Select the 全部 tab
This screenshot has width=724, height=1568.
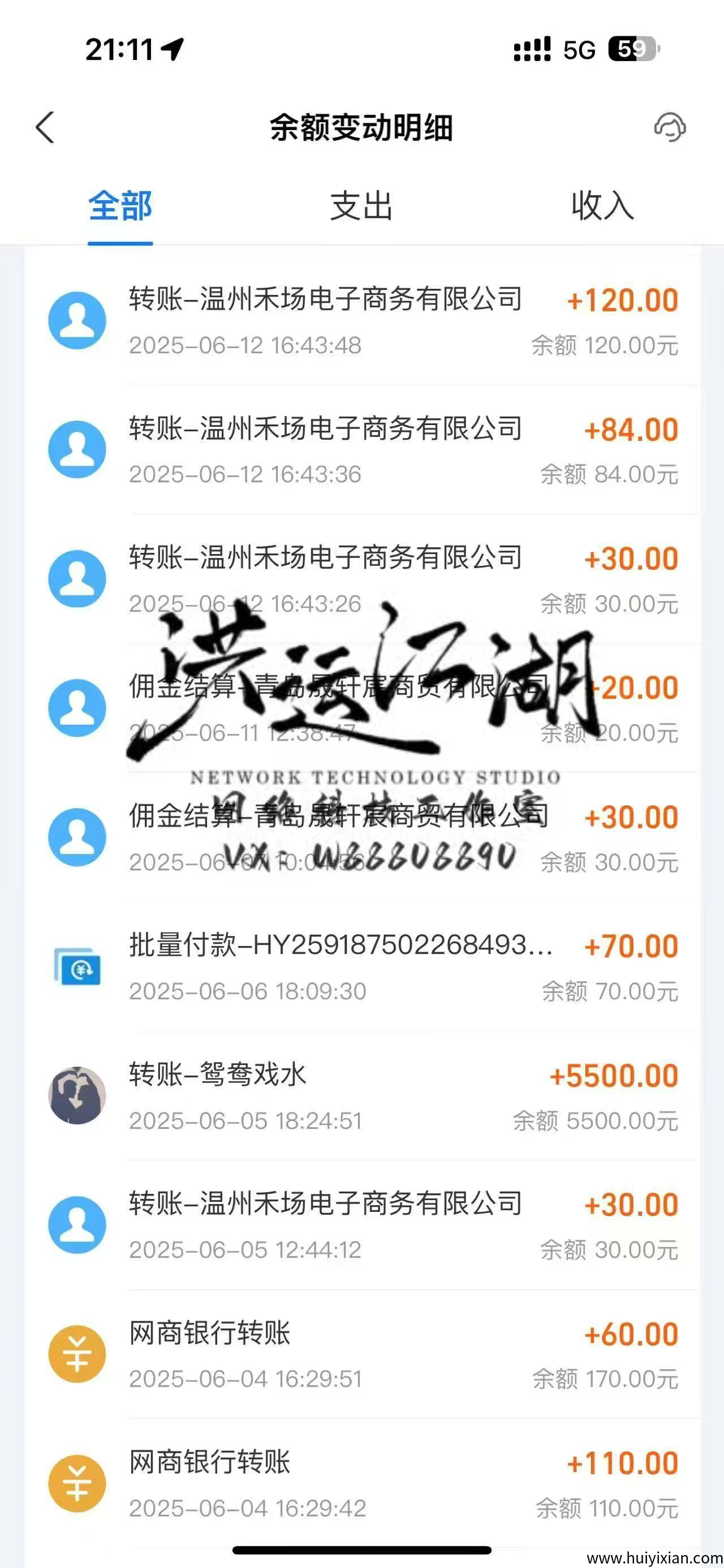click(120, 206)
